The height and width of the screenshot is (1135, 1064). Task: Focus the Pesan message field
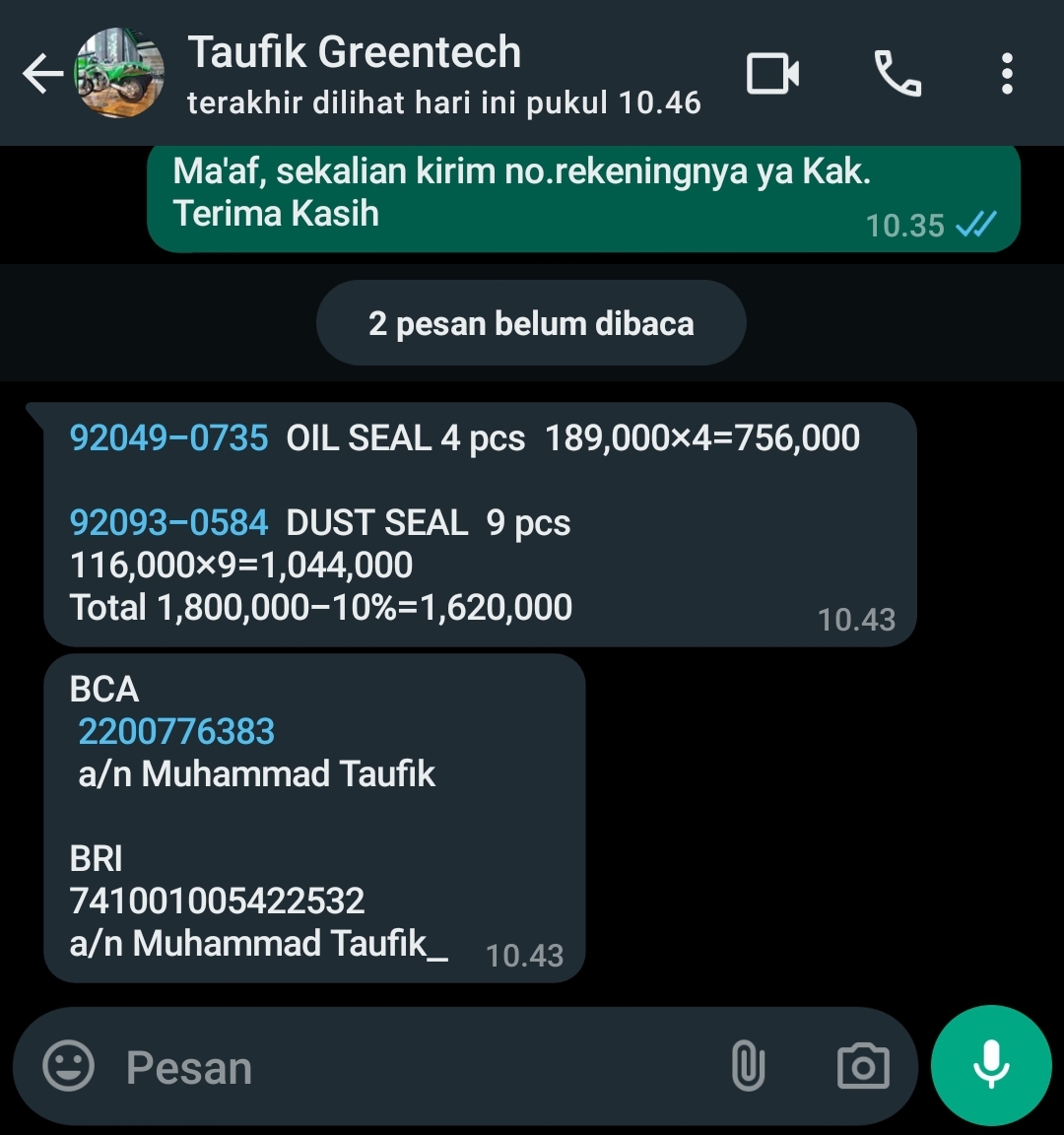394,1067
